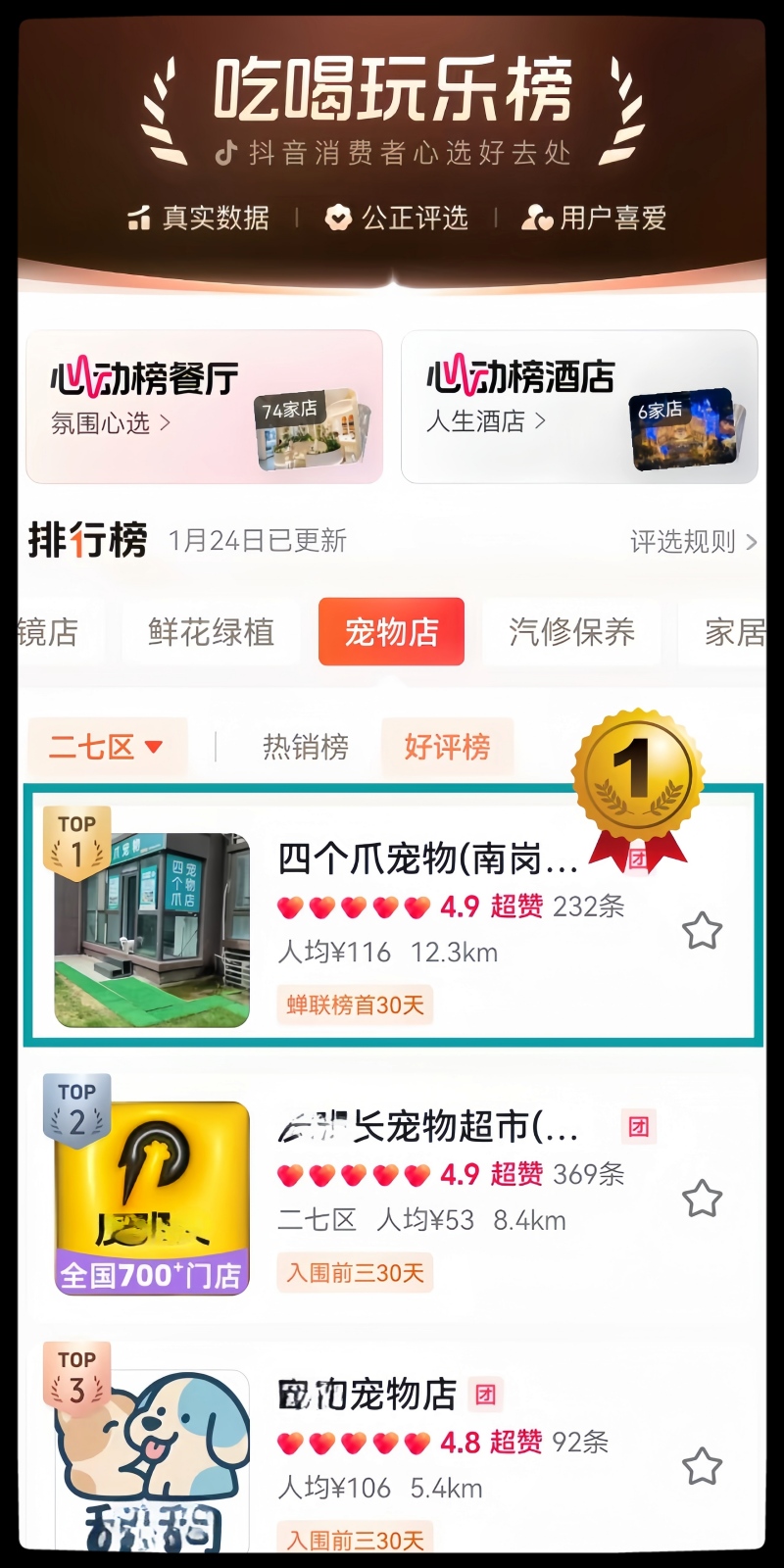Expand the 二七区 district dropdown
Viewport: 784px width, 1568px height.
click(x=106, y=748)
